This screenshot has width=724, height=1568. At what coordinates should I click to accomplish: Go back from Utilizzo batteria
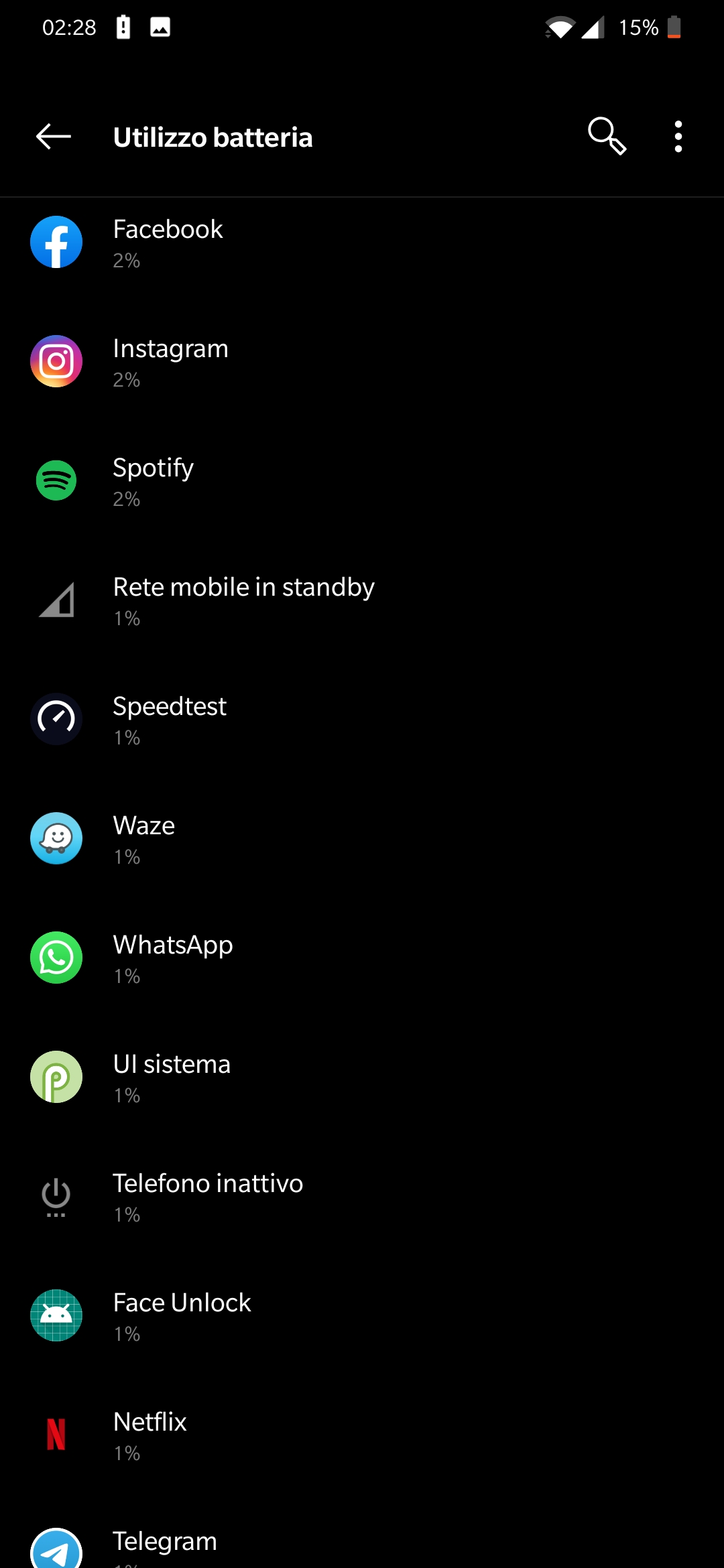54,137
